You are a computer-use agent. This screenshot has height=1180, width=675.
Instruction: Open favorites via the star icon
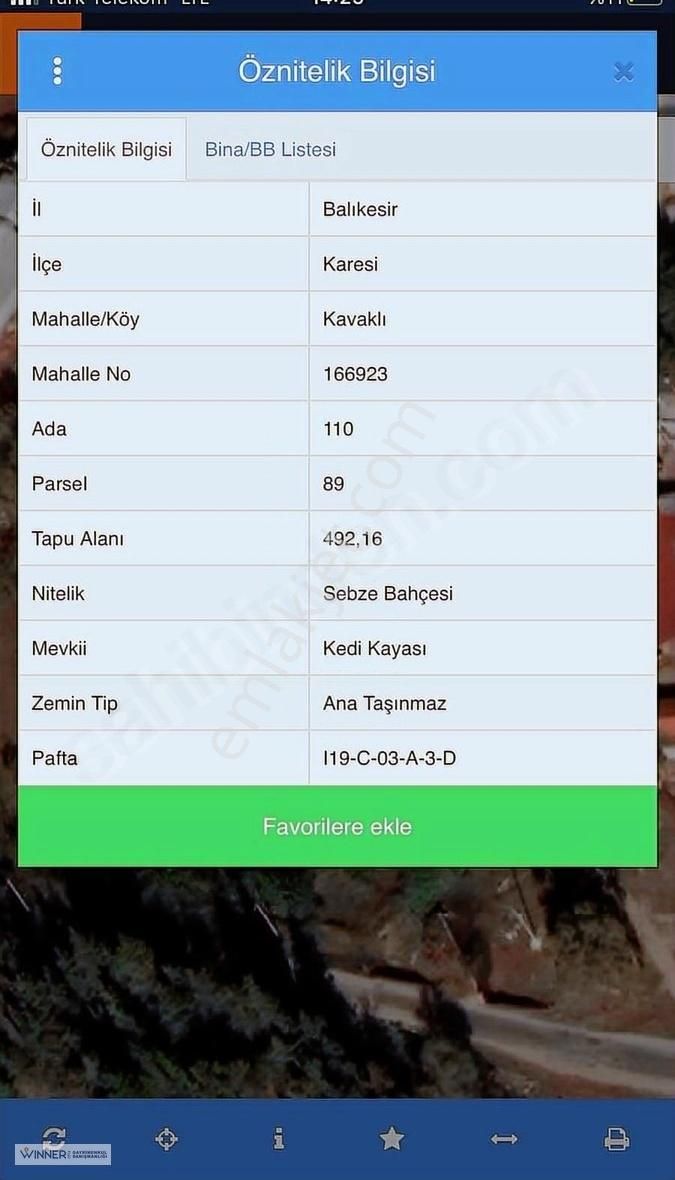pyautogui.click(x=392, y=1138)
